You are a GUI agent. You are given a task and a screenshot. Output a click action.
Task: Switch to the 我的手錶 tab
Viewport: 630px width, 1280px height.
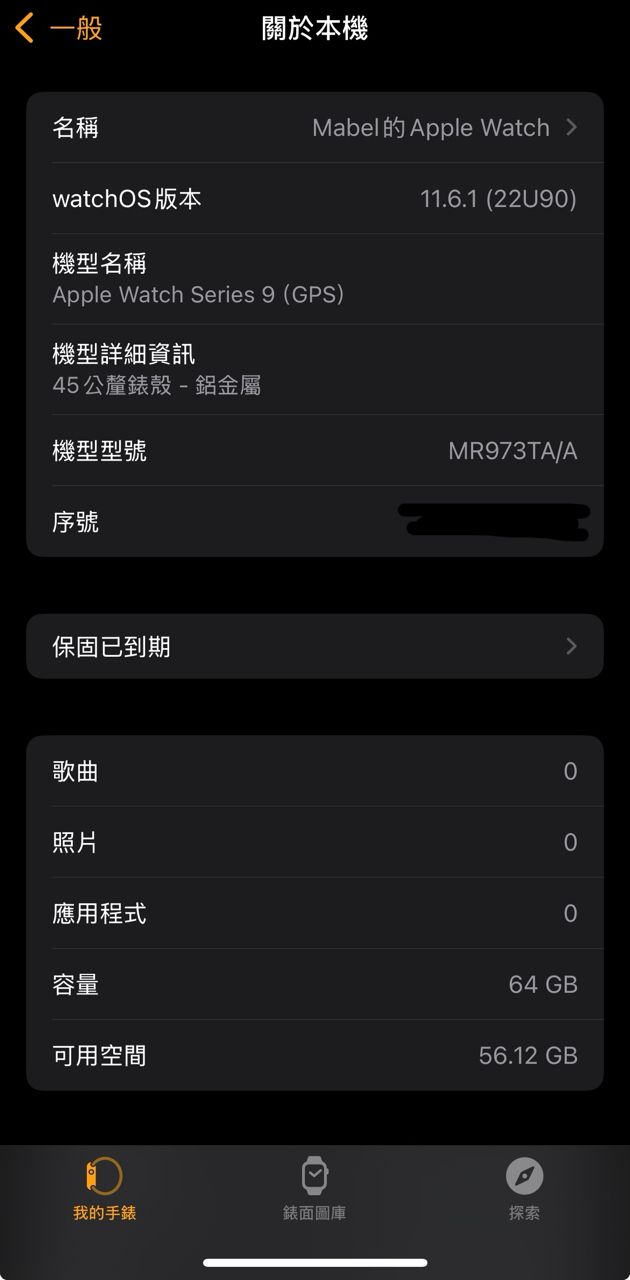(x=104, y=1189)
